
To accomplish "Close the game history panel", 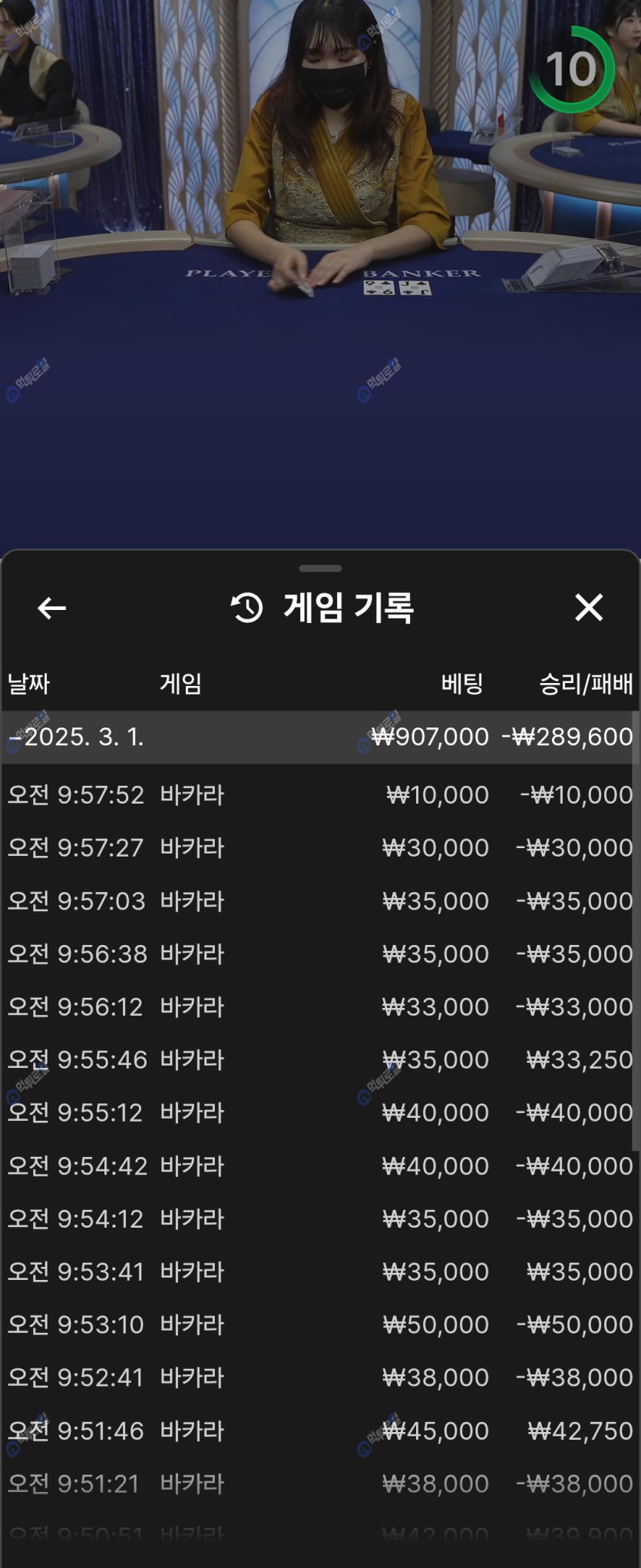I will pyautogui.click(x=589, y=607).
